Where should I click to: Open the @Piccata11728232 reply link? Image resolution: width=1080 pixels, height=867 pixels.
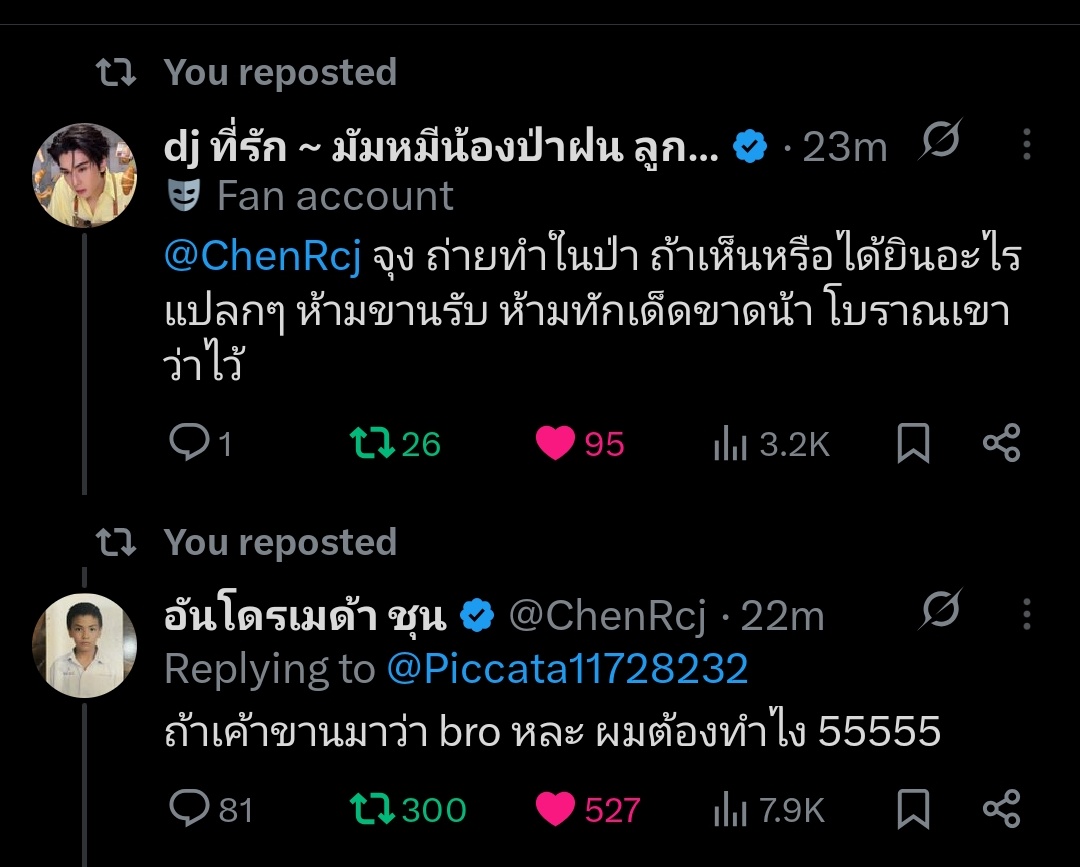pos(567,669)
